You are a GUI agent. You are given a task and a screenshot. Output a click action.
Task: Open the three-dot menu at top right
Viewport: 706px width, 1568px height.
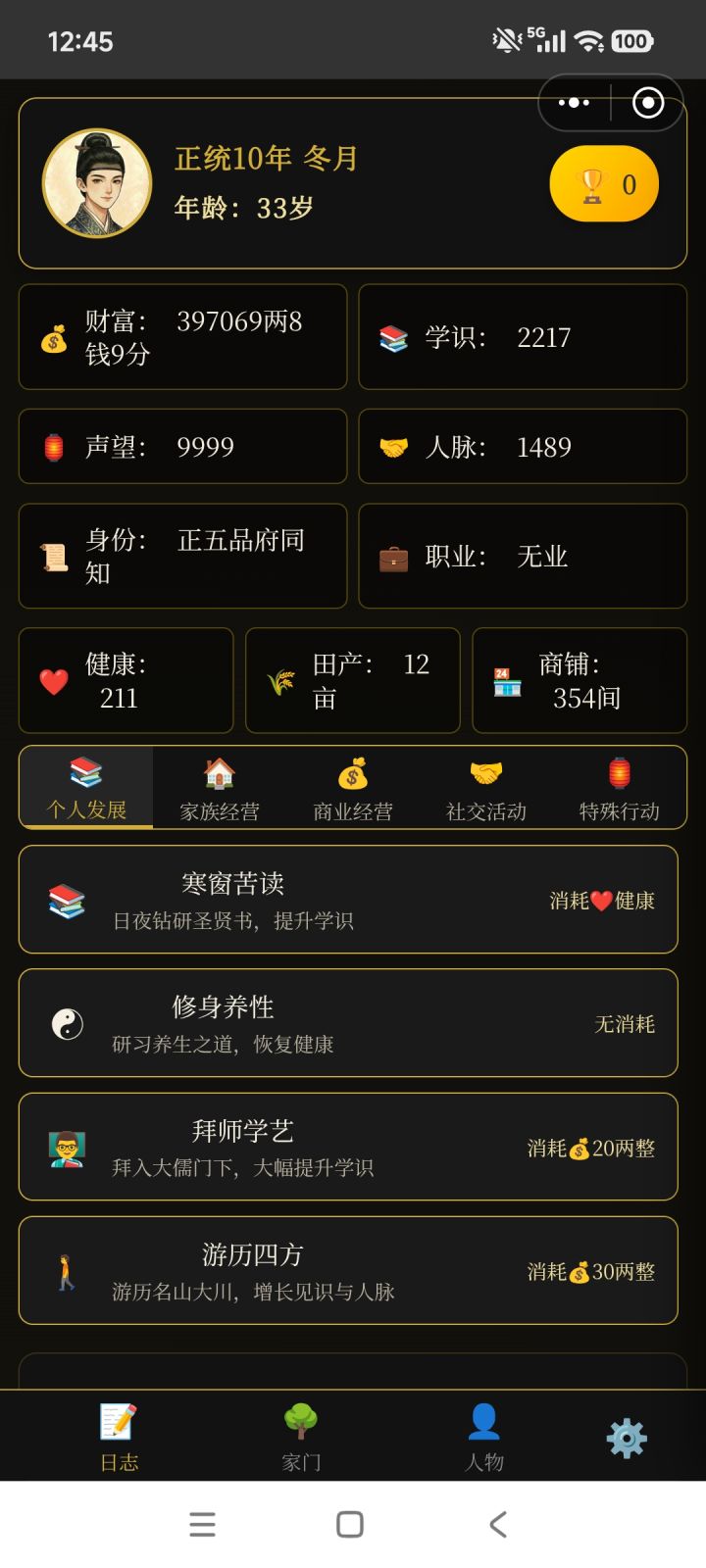coord(573,102)
